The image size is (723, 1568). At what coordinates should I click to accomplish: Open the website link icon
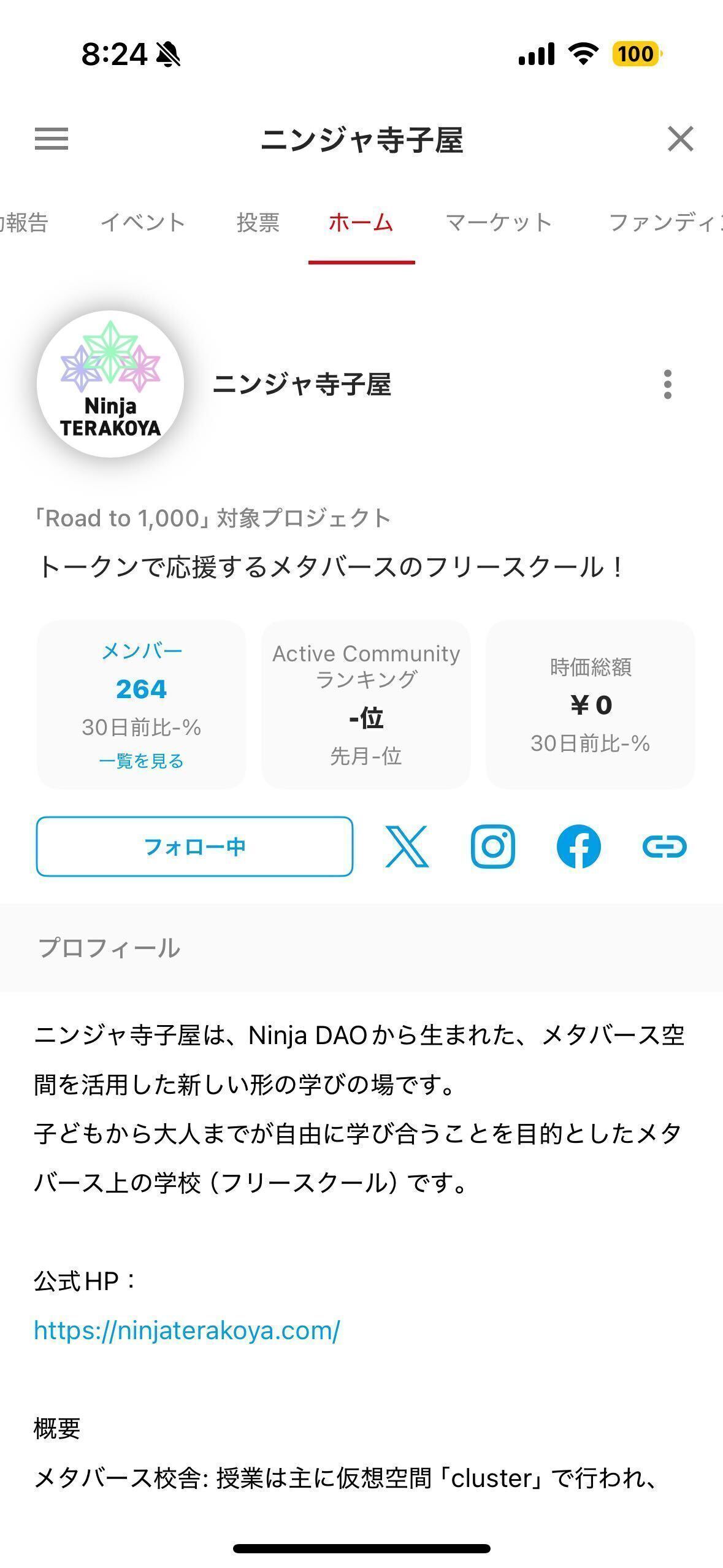(x=665, y=847)
